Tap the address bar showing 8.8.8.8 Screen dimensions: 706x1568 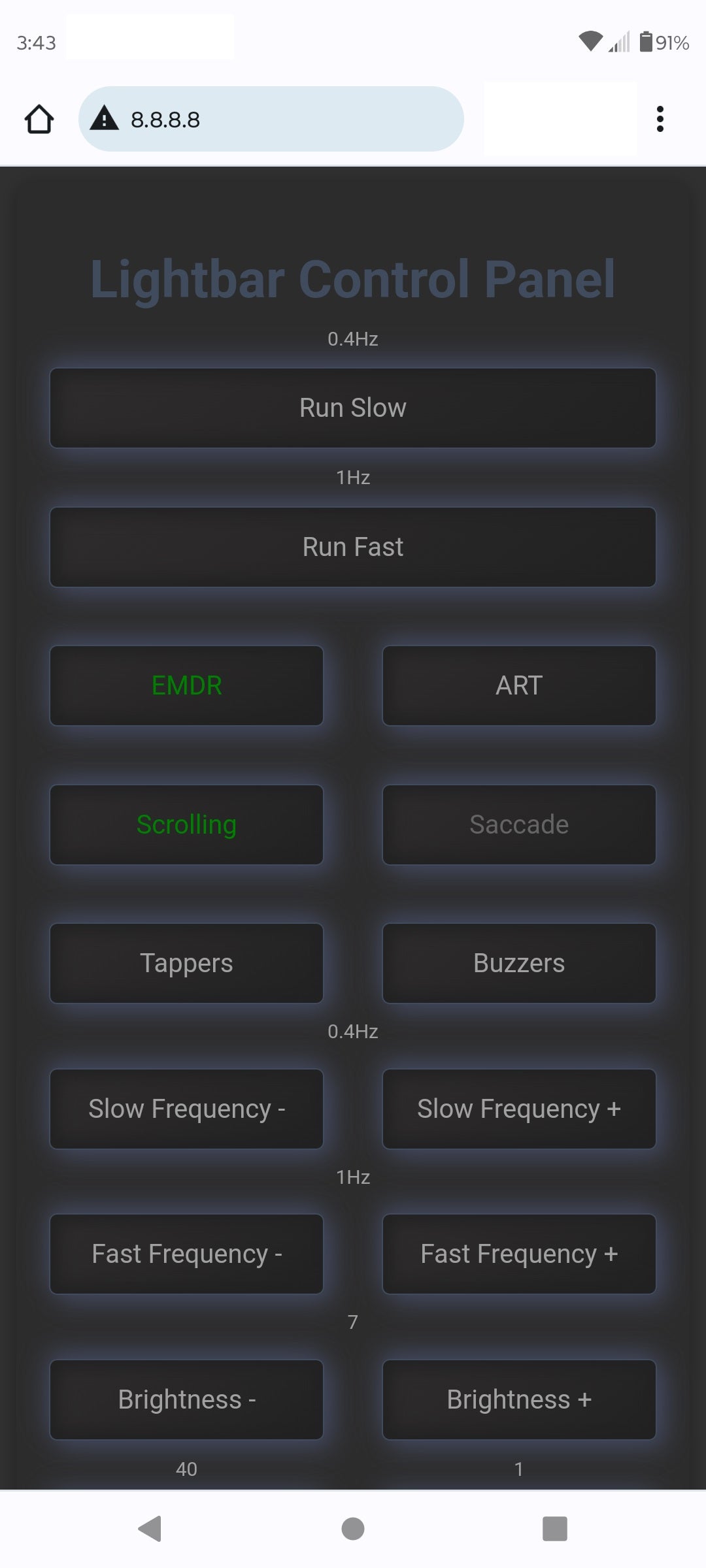271,120
